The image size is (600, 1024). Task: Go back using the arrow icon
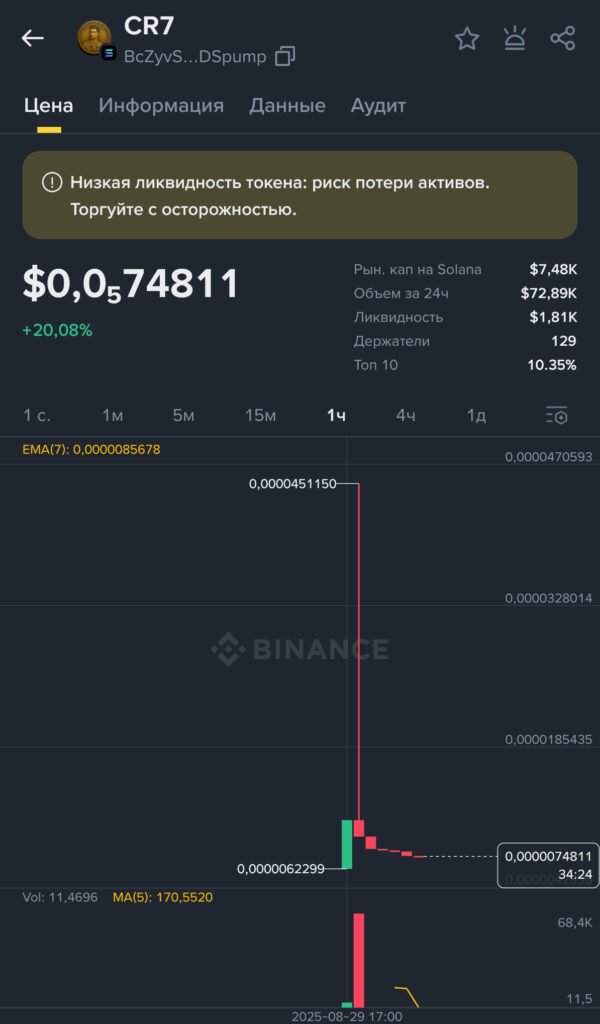33,39
